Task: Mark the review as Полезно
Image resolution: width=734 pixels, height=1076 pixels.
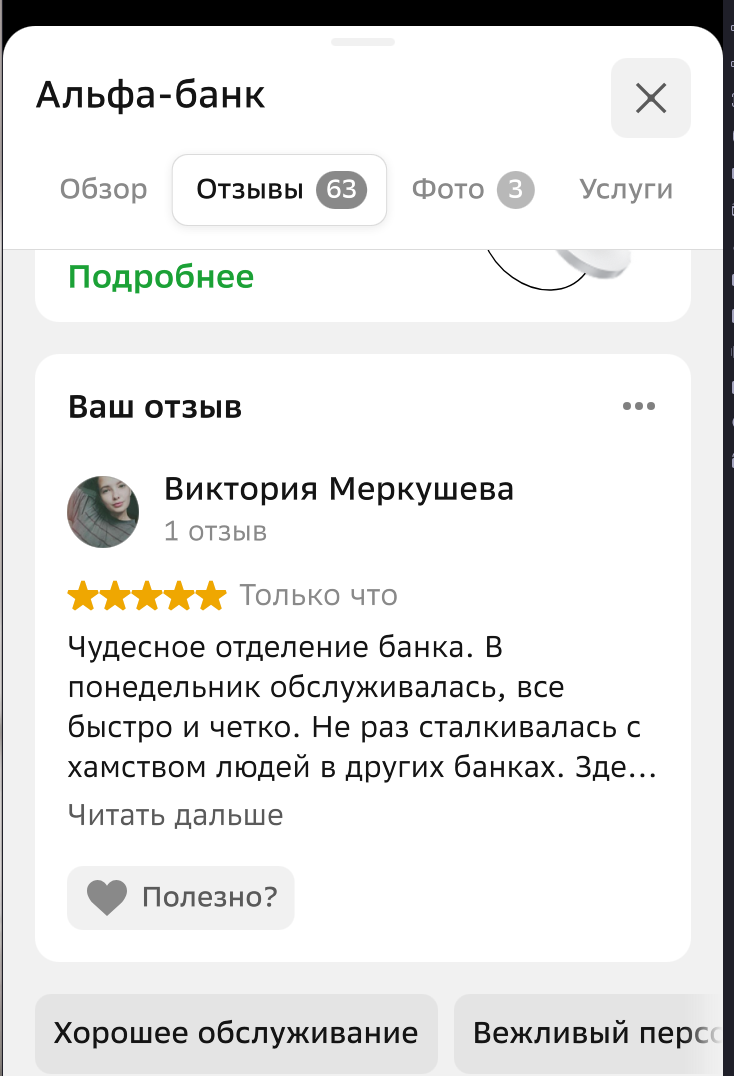Action: pyautogui.click(x=181, y=897)
